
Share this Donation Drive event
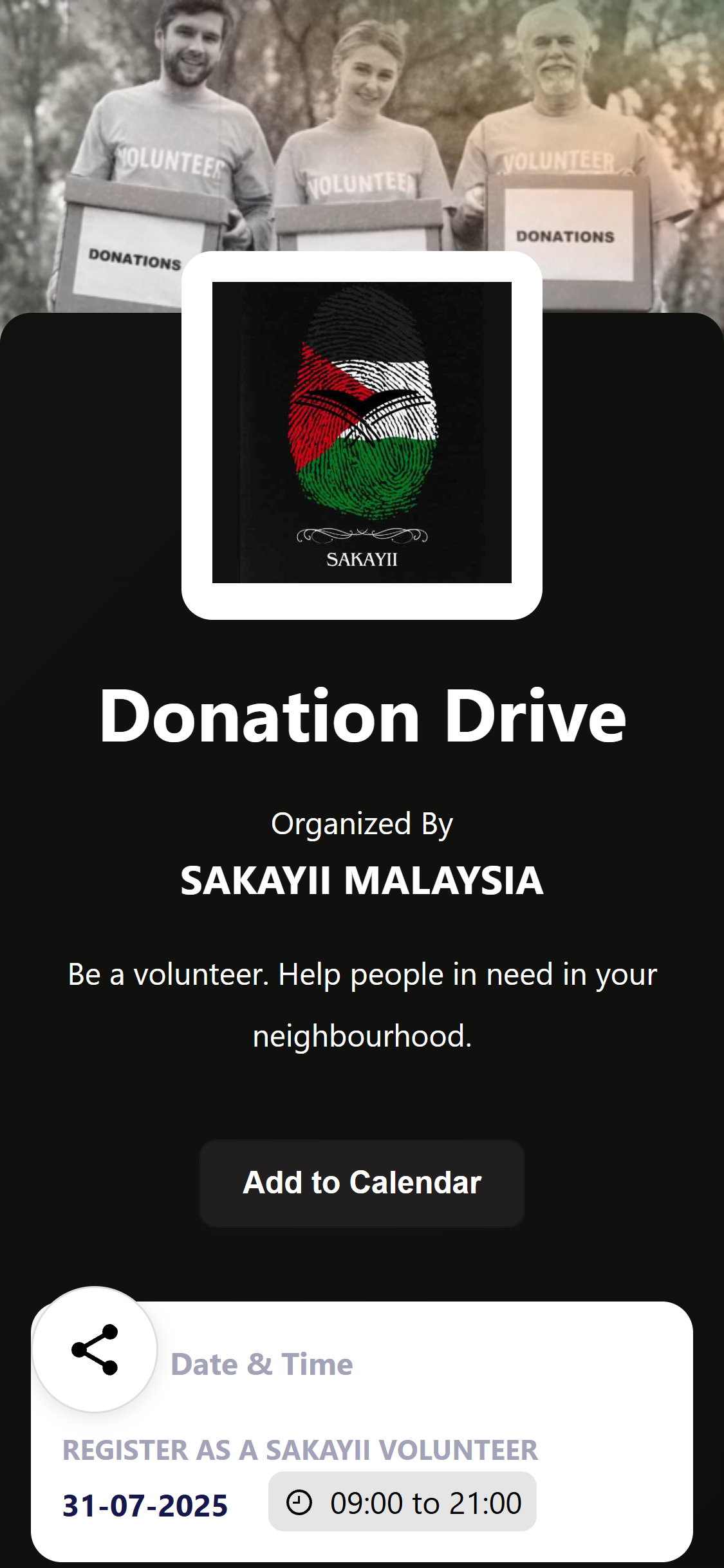[95, 1349]
